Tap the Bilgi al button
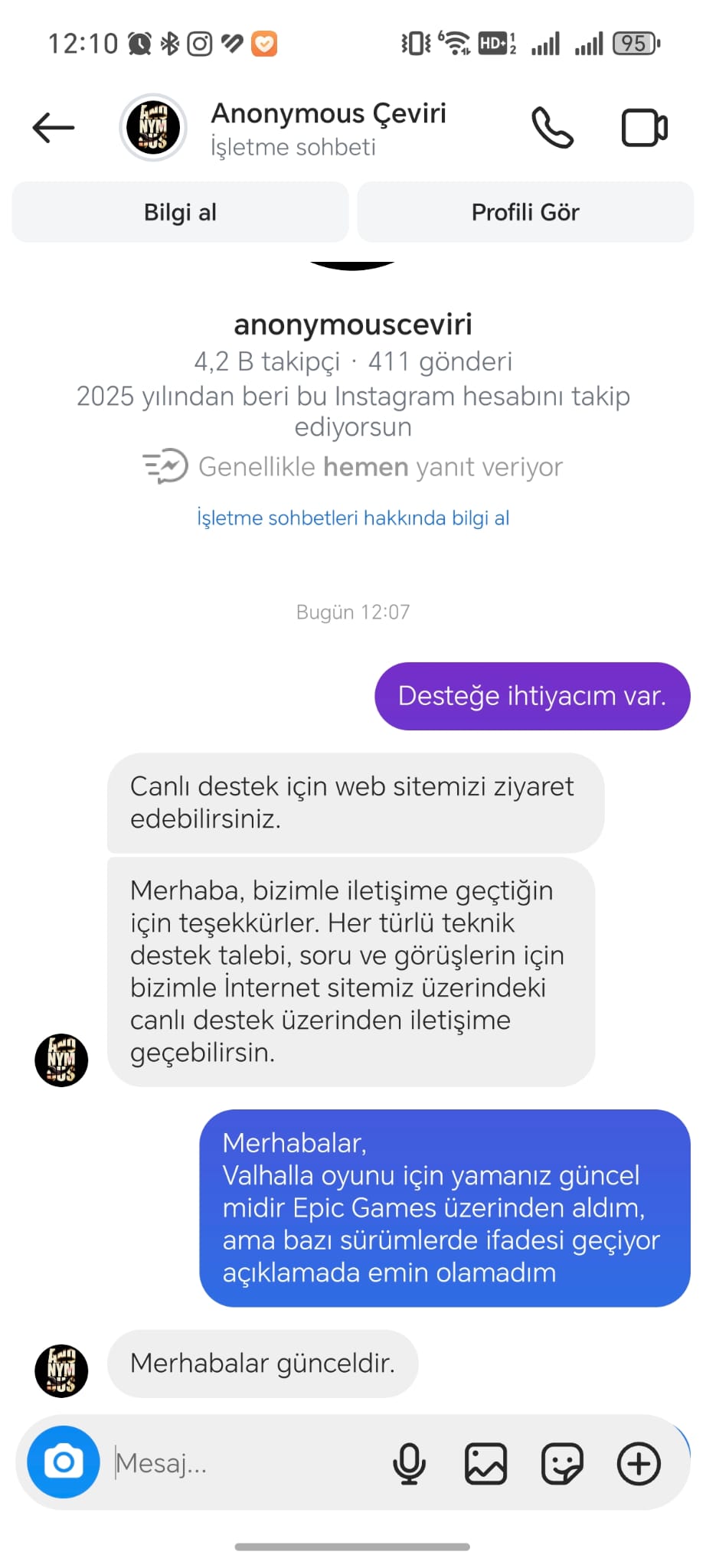The width and height of the screenshot is (706, 1568). [x=180, y=212]
